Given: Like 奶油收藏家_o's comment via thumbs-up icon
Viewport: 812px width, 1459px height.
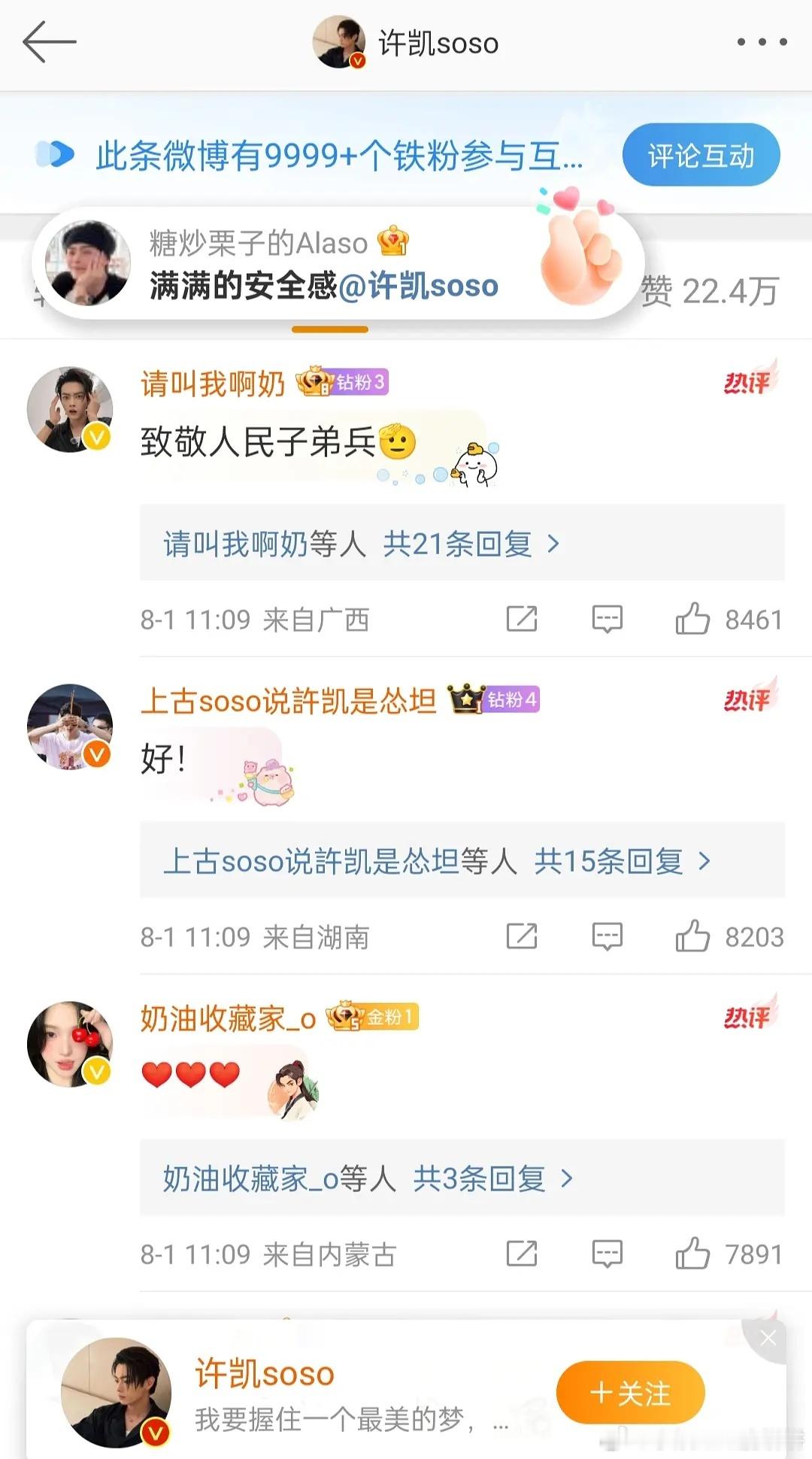Looking at the screenshot, I should [695, 1254].
